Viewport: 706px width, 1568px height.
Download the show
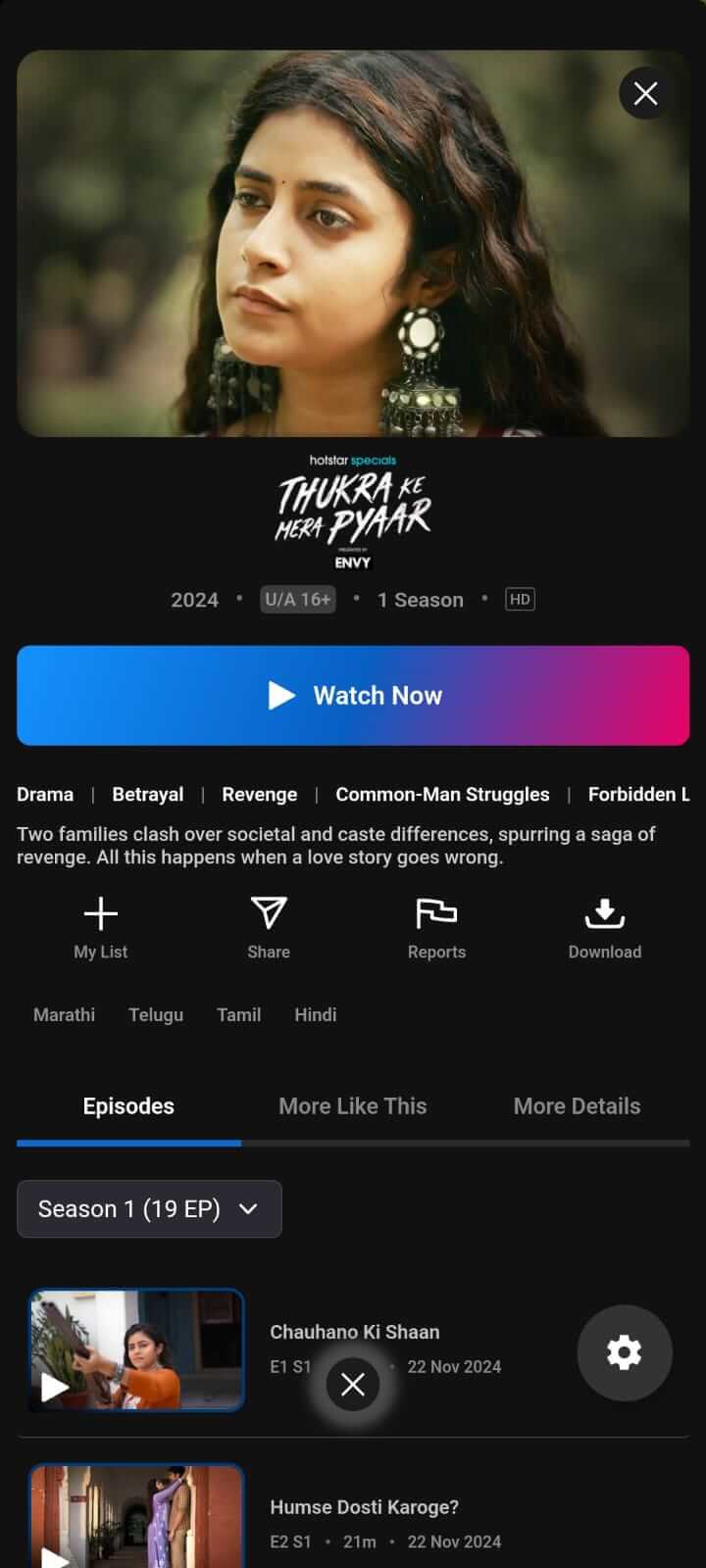pos(604,928)
